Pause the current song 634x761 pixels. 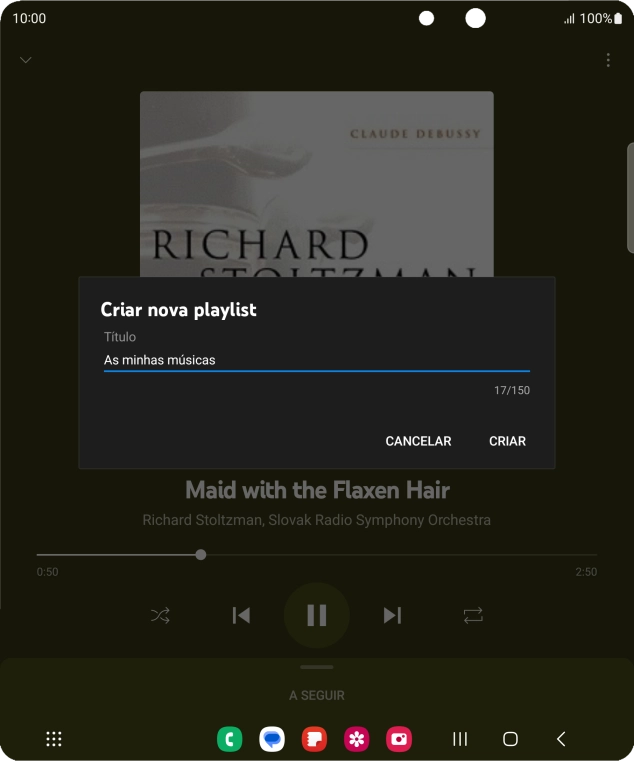316,615
